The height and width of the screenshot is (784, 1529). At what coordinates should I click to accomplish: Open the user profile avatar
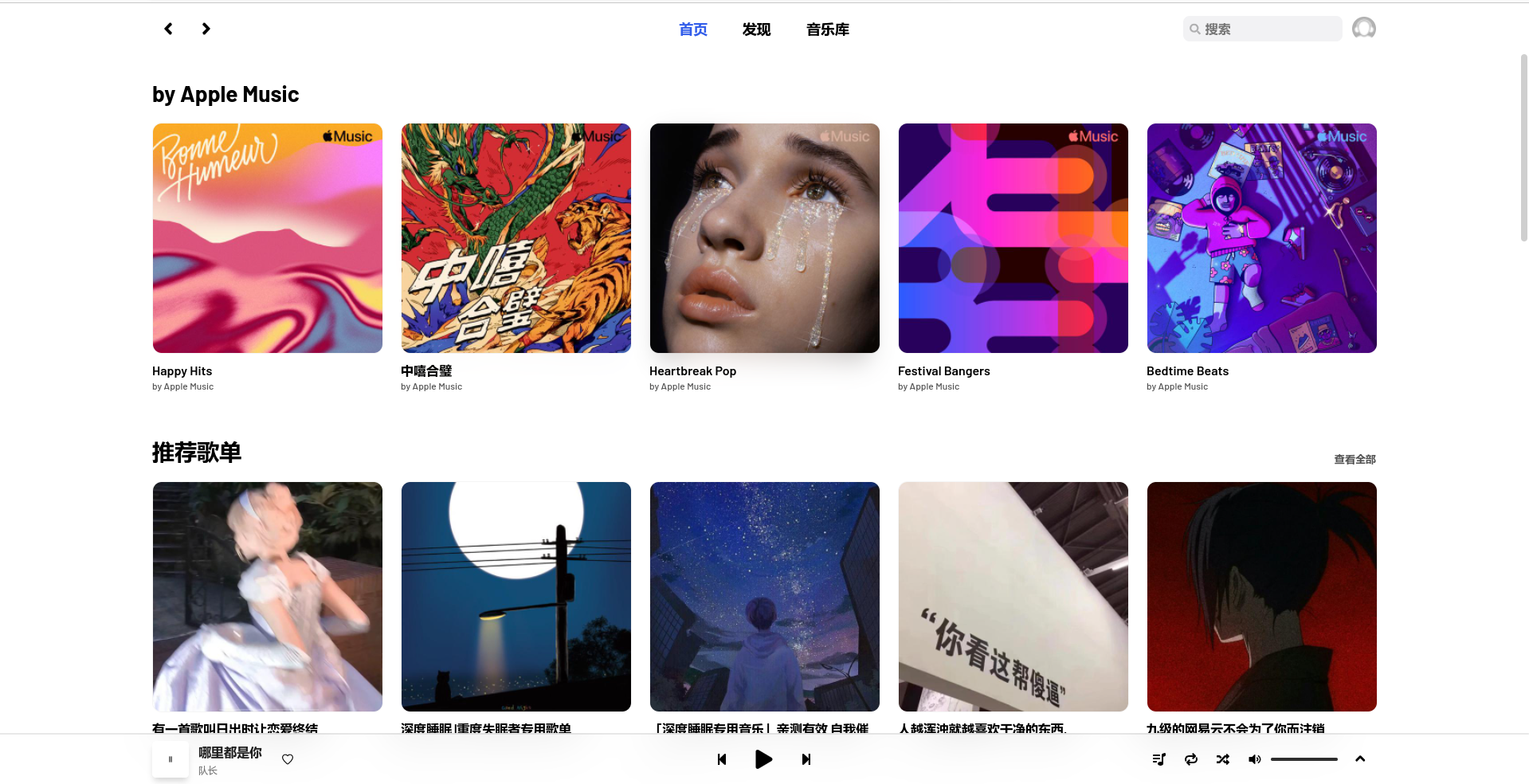click(x=1363, y=29)
